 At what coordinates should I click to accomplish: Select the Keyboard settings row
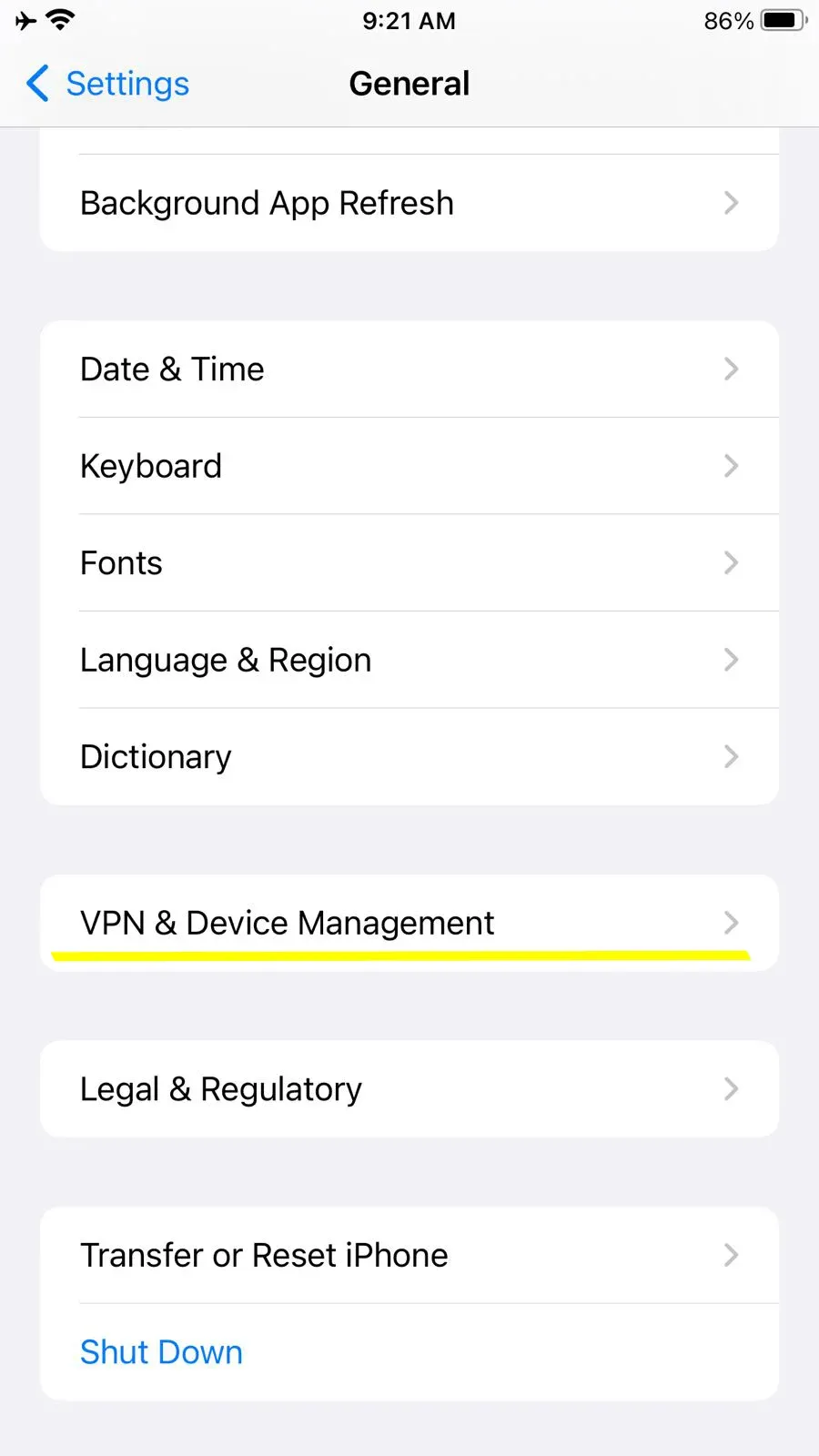click(x=409, y=466)
